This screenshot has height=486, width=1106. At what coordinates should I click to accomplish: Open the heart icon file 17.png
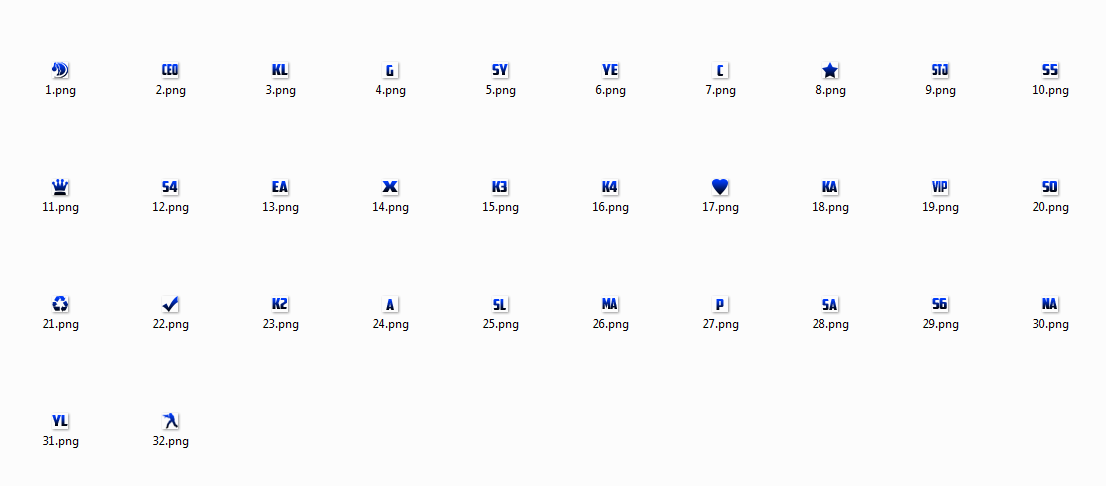720,188
